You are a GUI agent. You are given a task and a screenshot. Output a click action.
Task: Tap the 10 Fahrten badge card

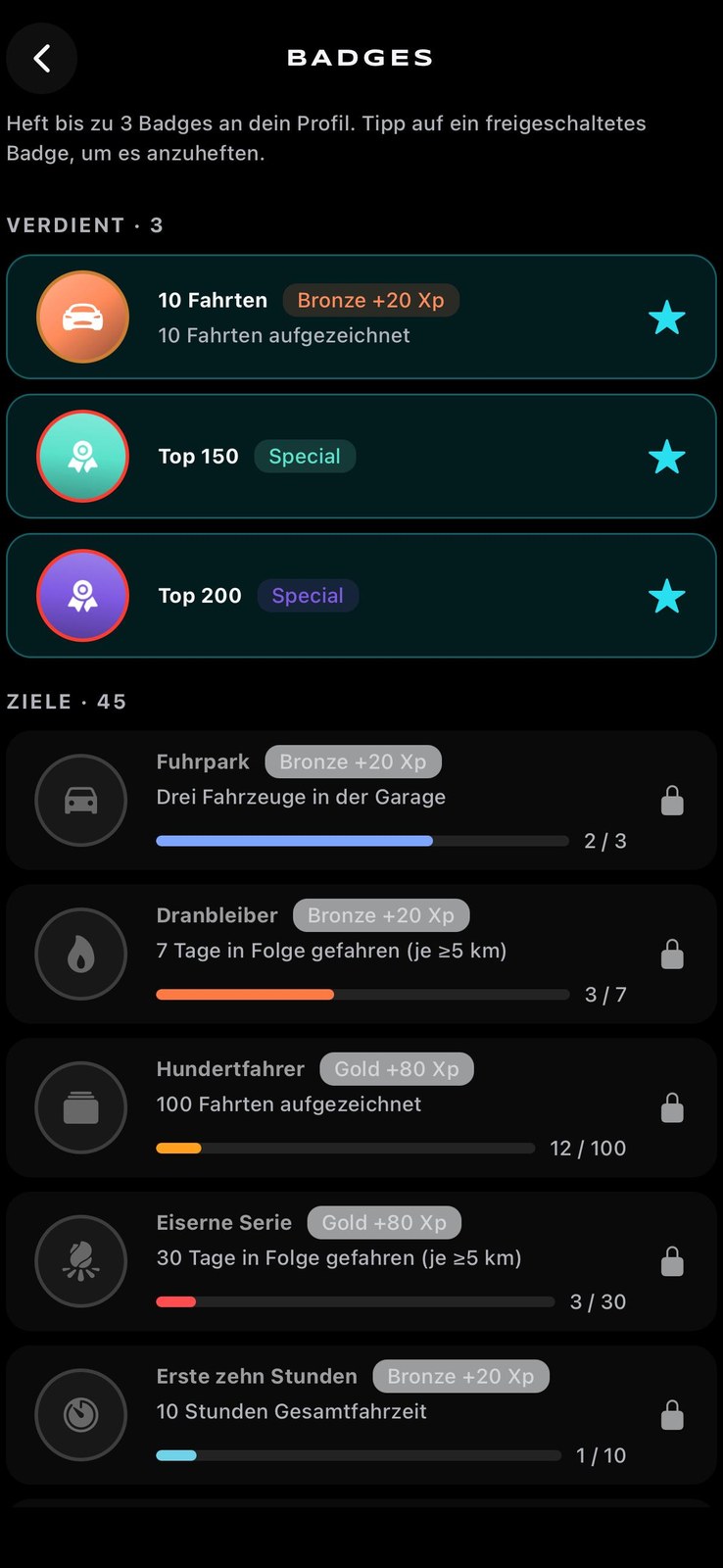pyautogui.click(x=361, y=317)
